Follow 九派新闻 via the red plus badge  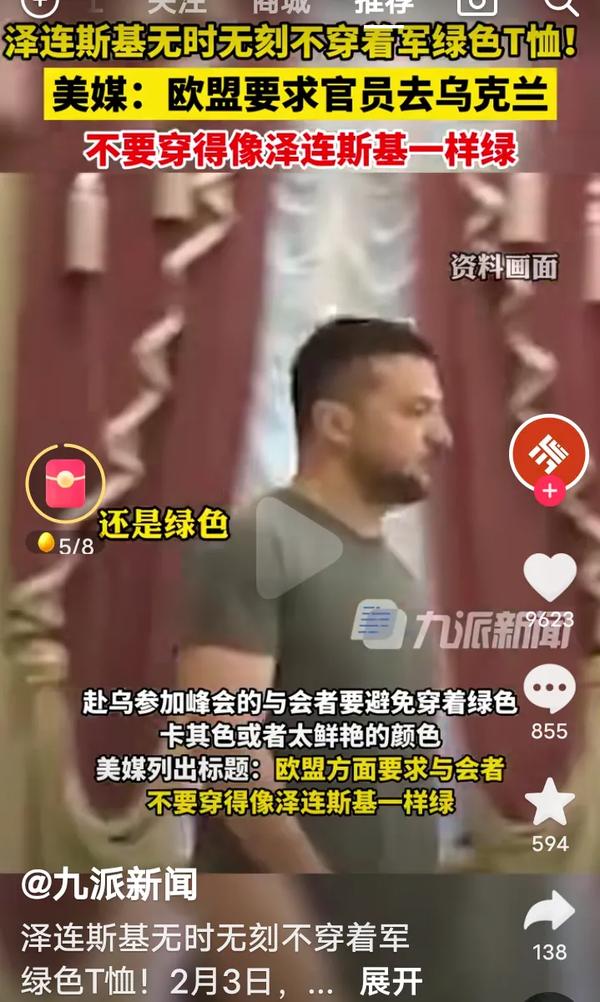(x=550, y=491)
